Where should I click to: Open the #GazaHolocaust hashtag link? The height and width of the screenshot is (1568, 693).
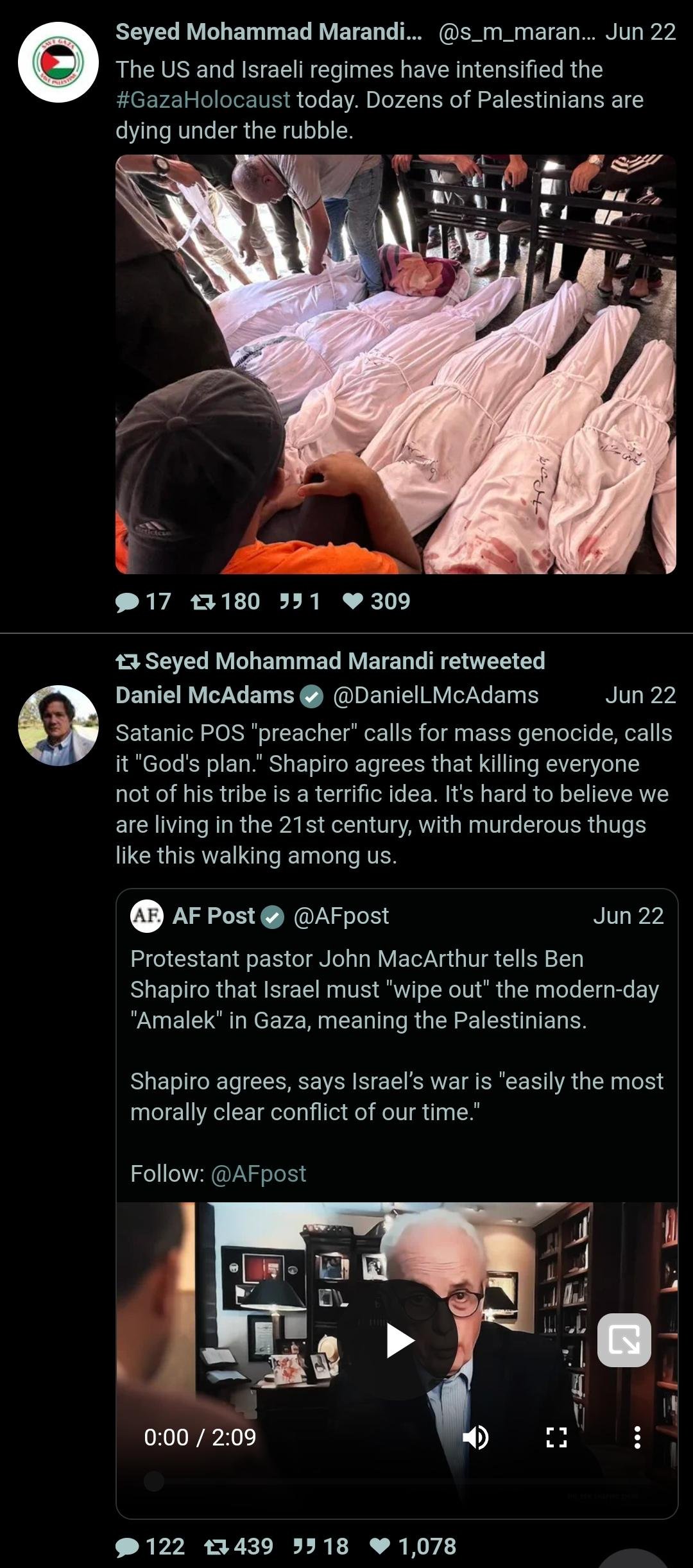coord(203,100)
